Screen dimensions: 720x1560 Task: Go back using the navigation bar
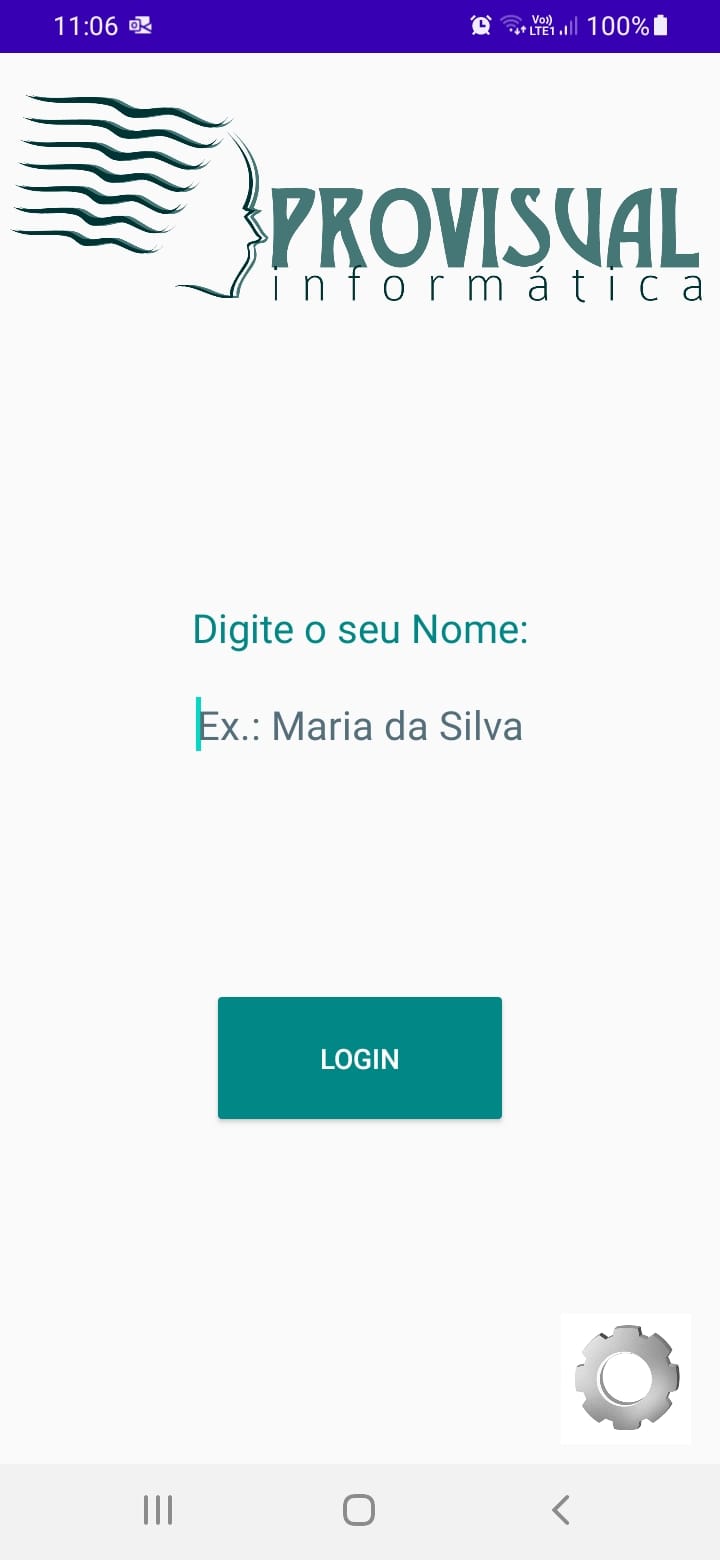pyautogui.click(x=561, y=1510)
